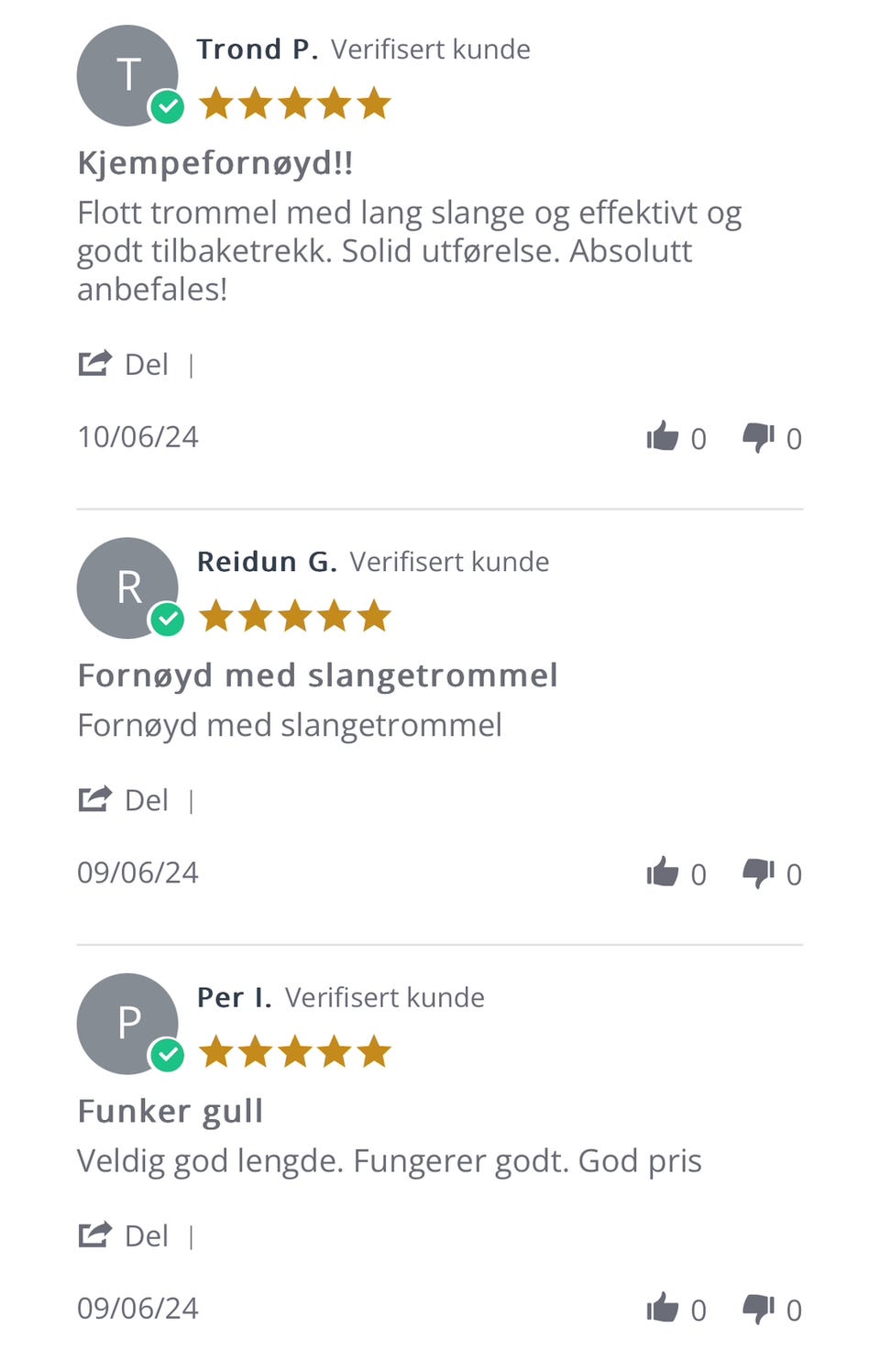Click the thumbs up on 'Funker gull' review

(663, 1308)
